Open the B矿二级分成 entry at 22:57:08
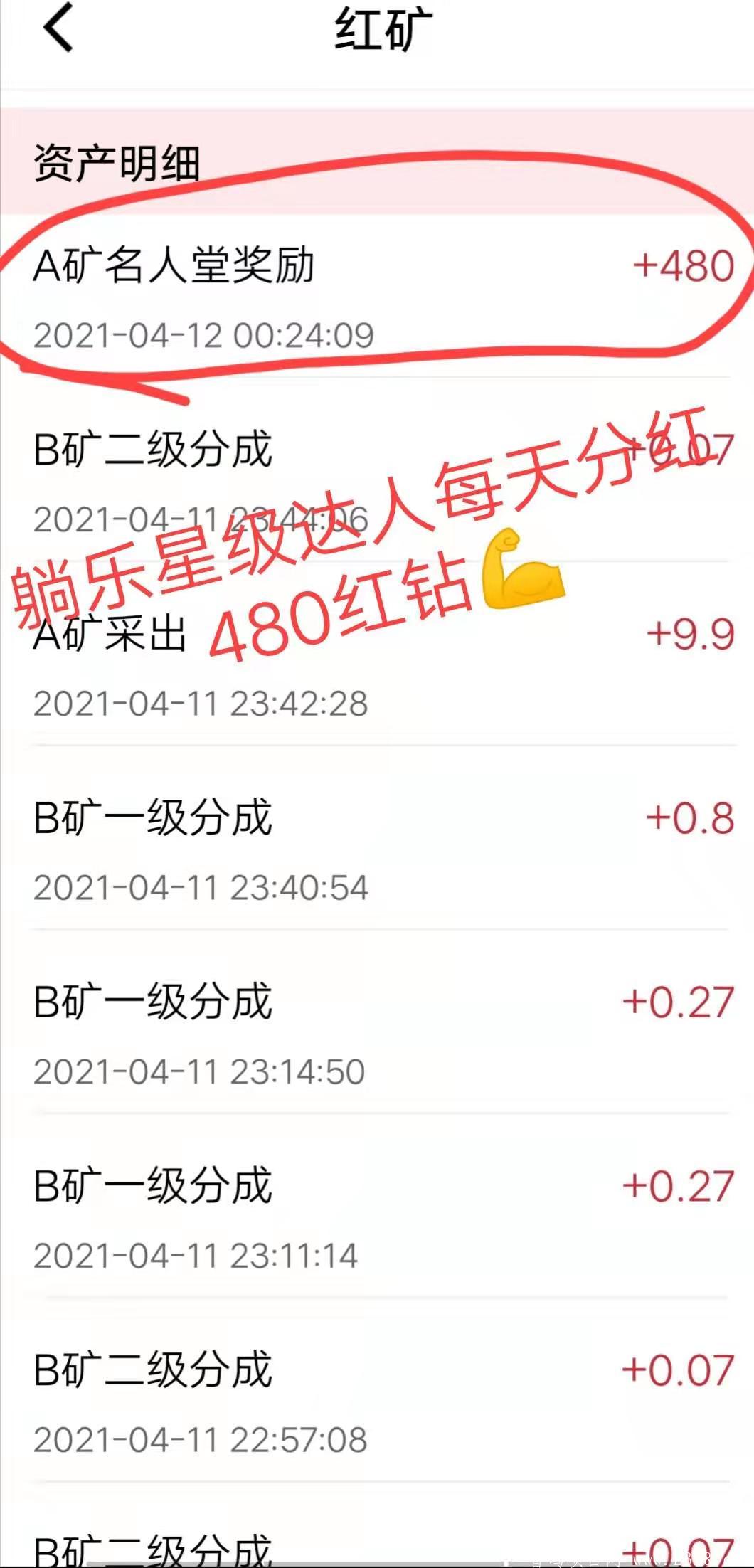Screen dimensions: 754x1568 click(x=153, y=1366)
